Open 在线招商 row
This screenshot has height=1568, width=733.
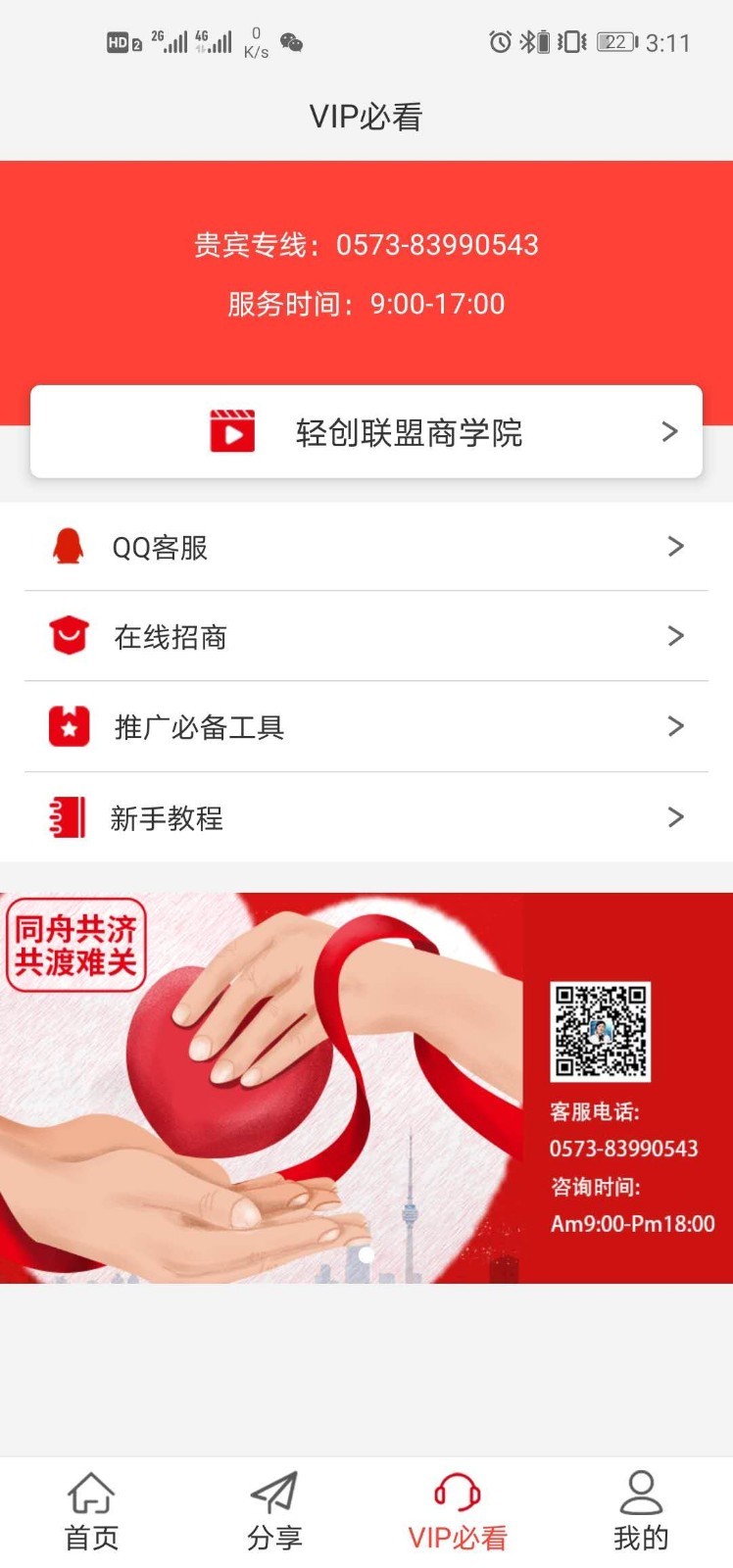366,637
